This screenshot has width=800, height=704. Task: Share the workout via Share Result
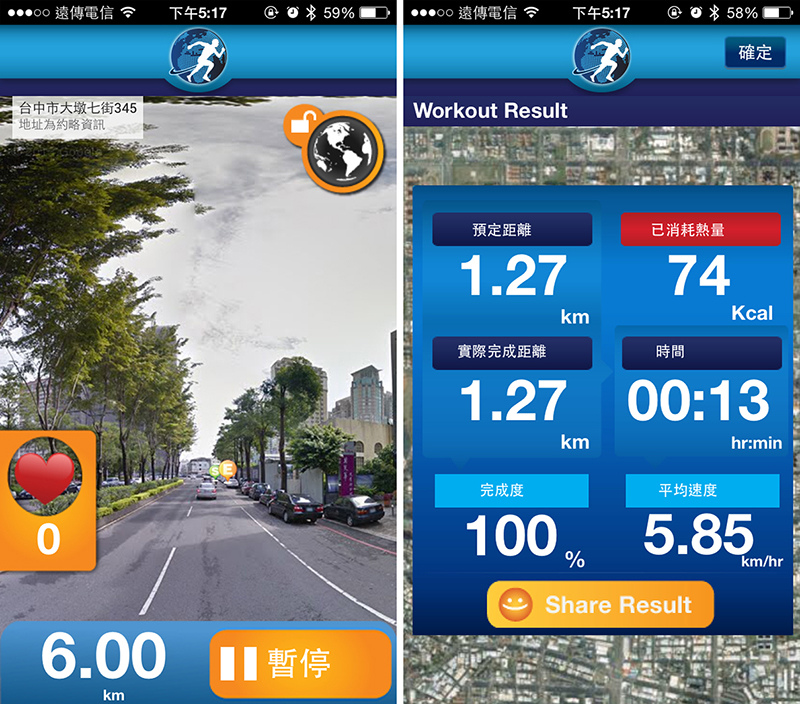[x=600, y=605]
